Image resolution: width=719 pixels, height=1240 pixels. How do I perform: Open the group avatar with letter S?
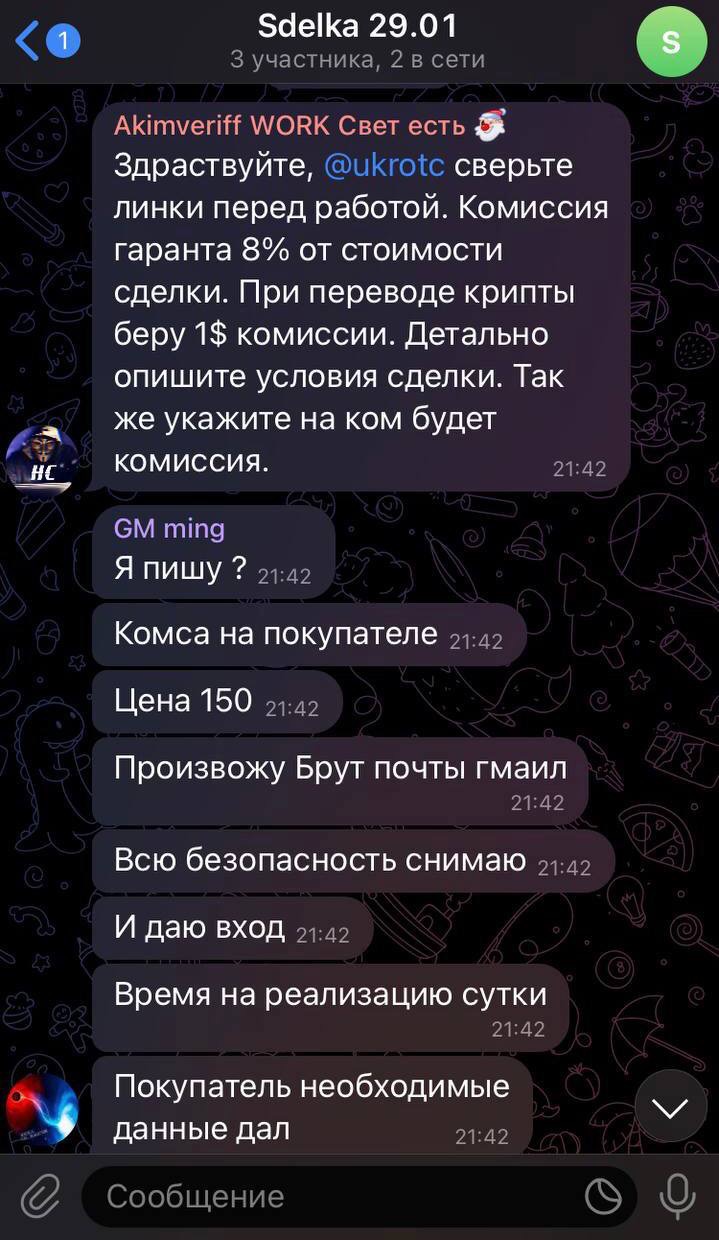click(x=670, y=42)
